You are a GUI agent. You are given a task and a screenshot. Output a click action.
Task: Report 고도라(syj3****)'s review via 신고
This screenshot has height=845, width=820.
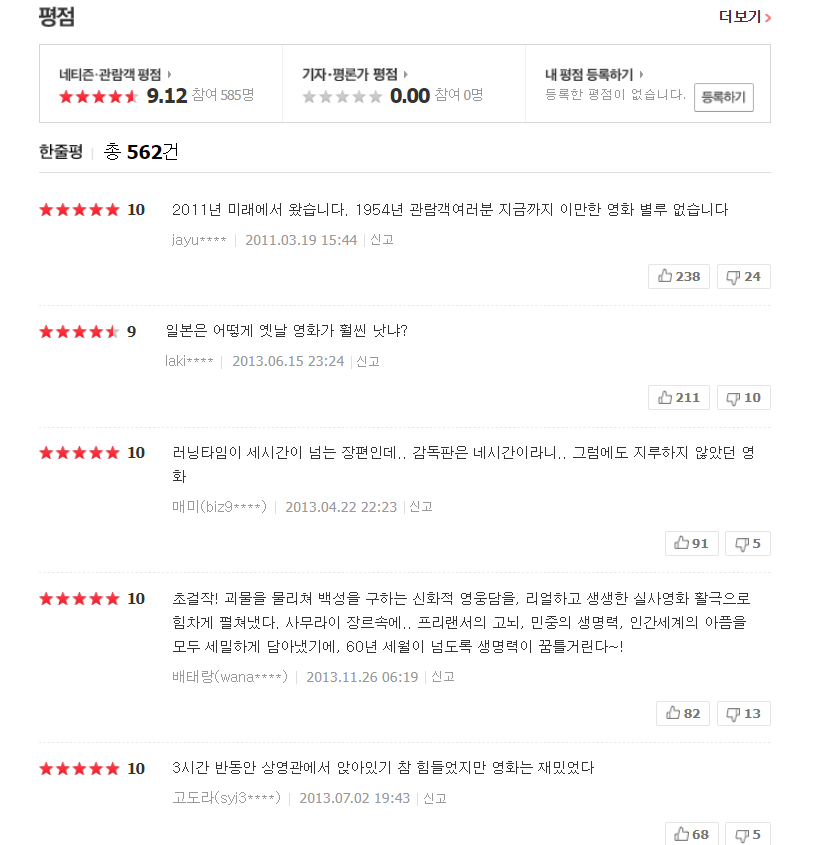434,798
